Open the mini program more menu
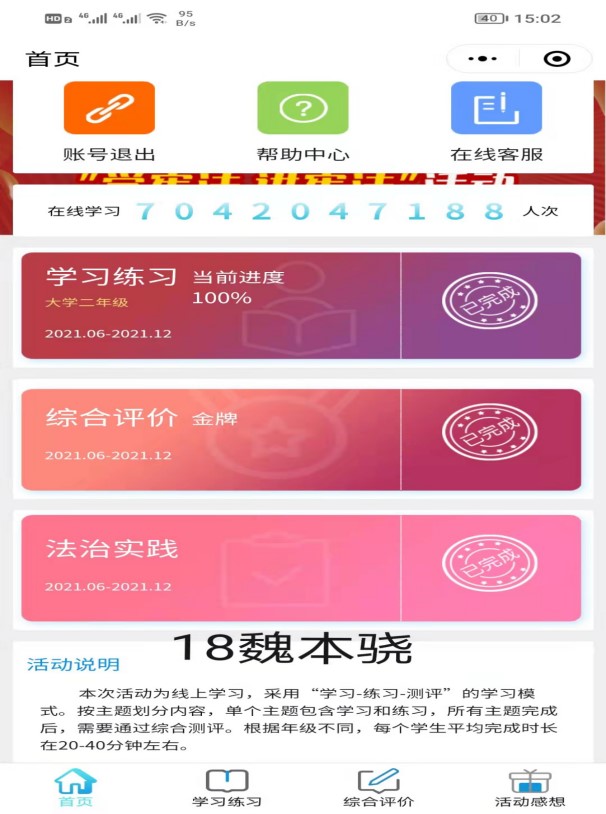This screenshot has width=606, height=814. point(482,59)
